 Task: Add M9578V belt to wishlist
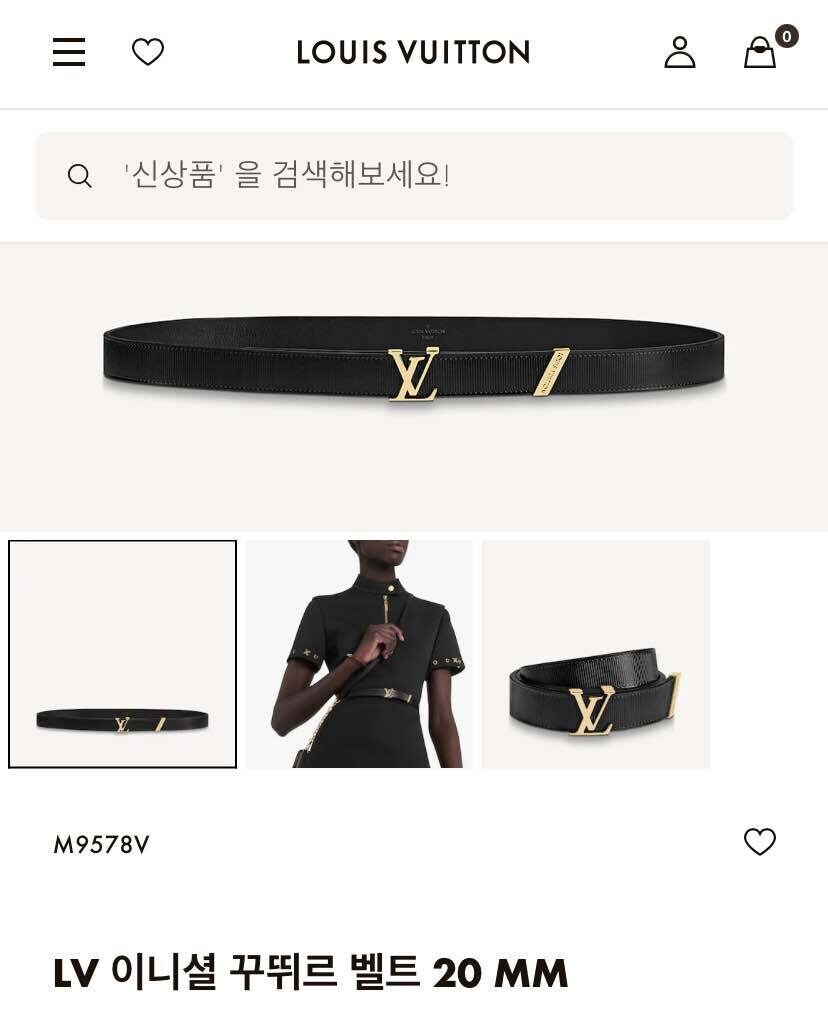click(760, 842)
